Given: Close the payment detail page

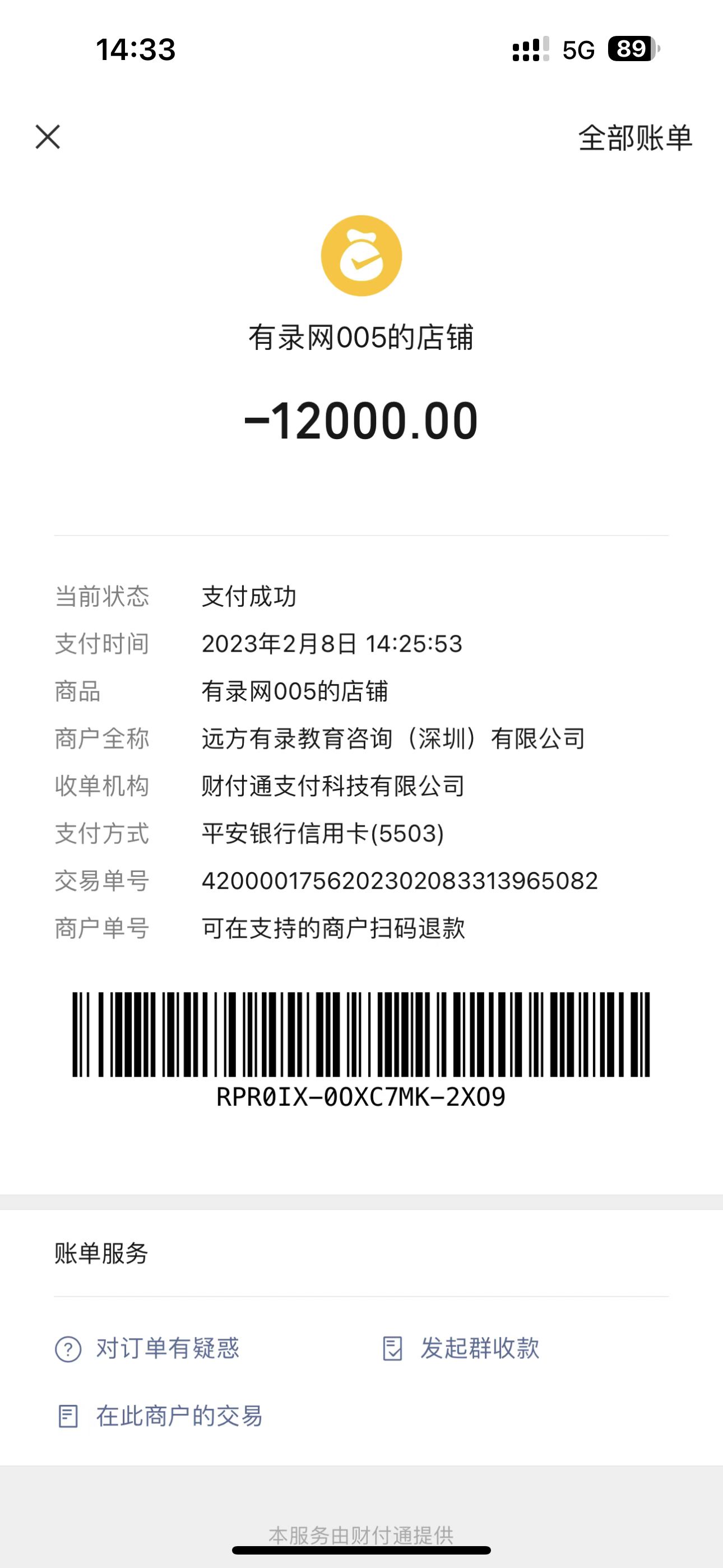Looking at the screenshot, I should [48, 137].
